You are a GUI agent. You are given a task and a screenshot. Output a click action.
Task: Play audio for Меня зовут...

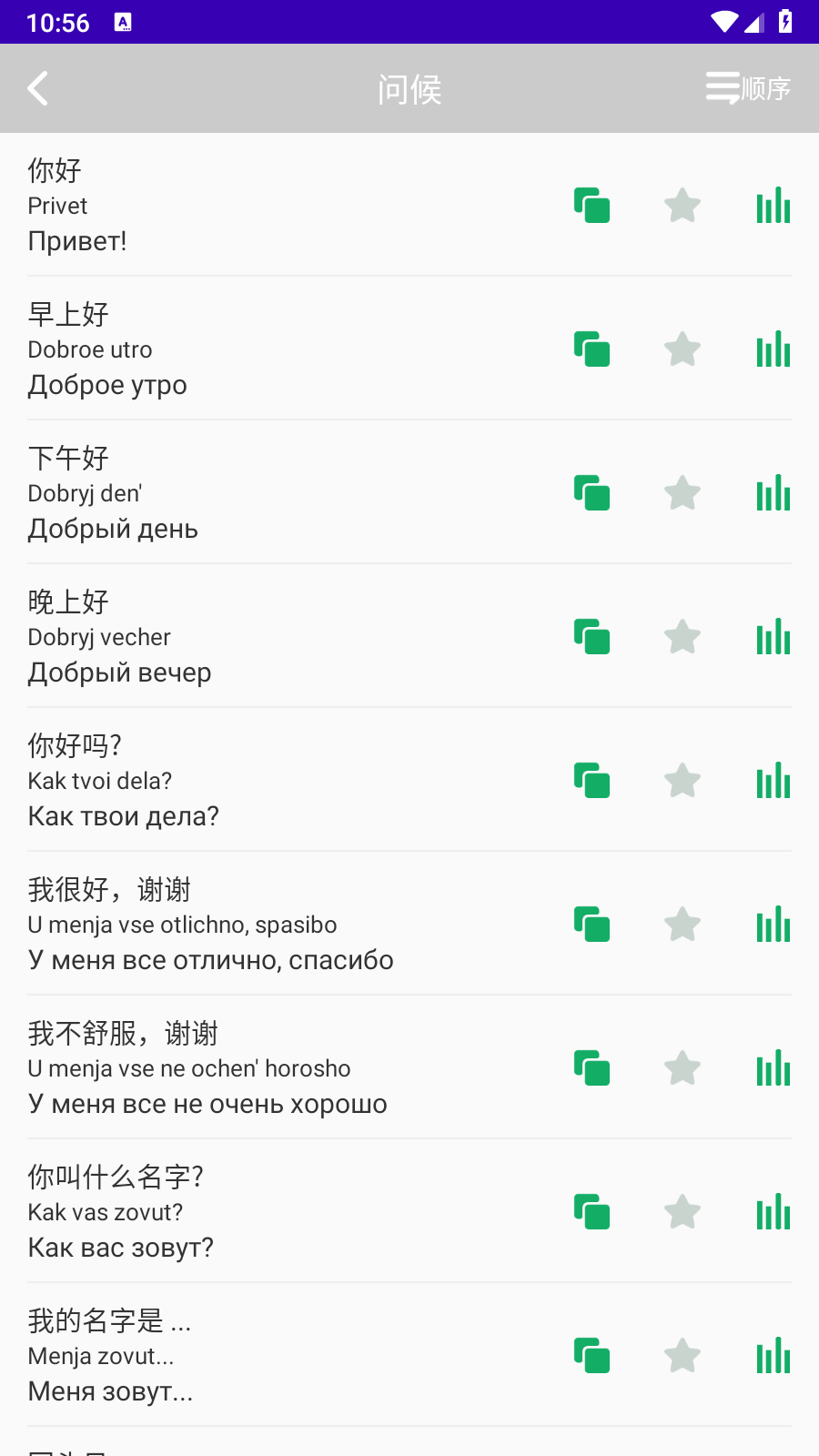click(x=773, y=1356)
